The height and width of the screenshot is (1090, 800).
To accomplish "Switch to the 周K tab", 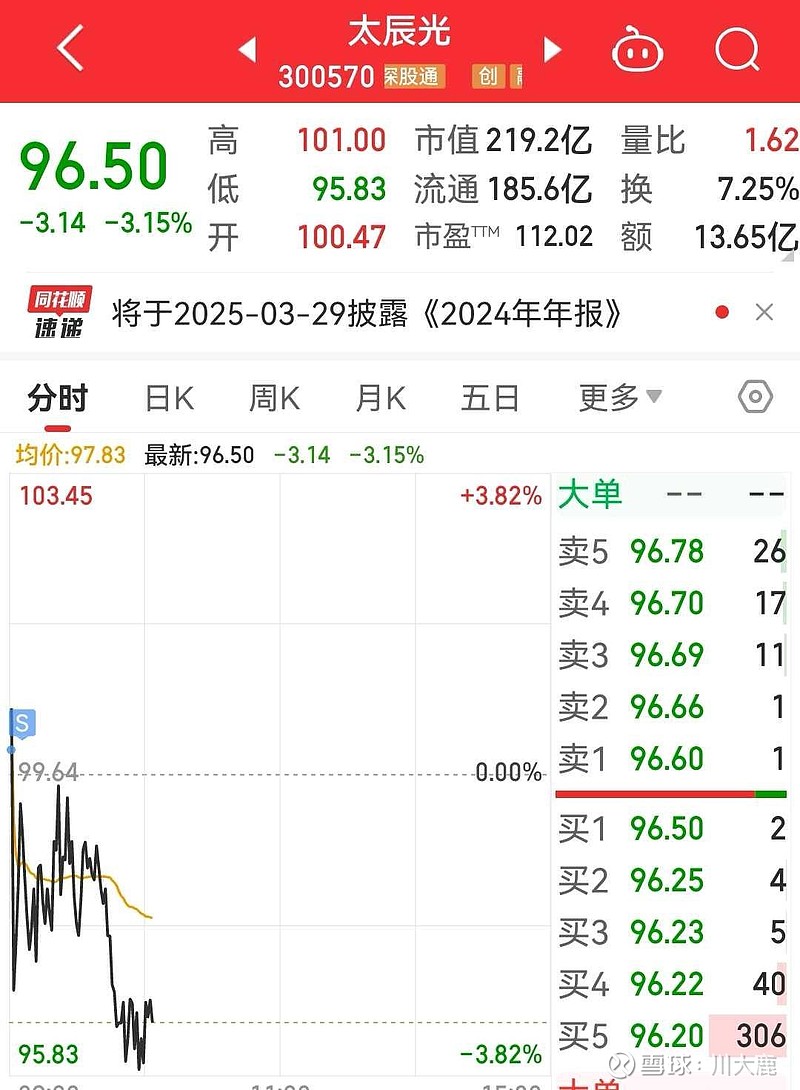I will pos(272,397).
